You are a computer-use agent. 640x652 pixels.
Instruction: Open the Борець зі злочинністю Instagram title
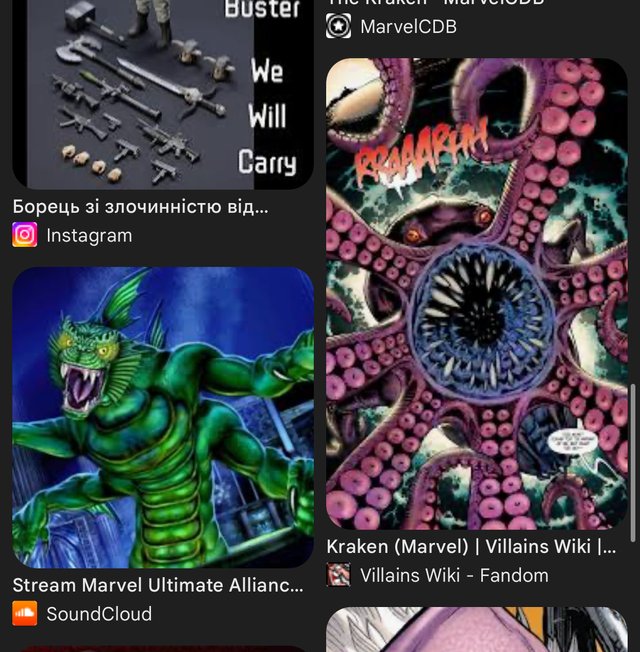[x=141, y=207]
